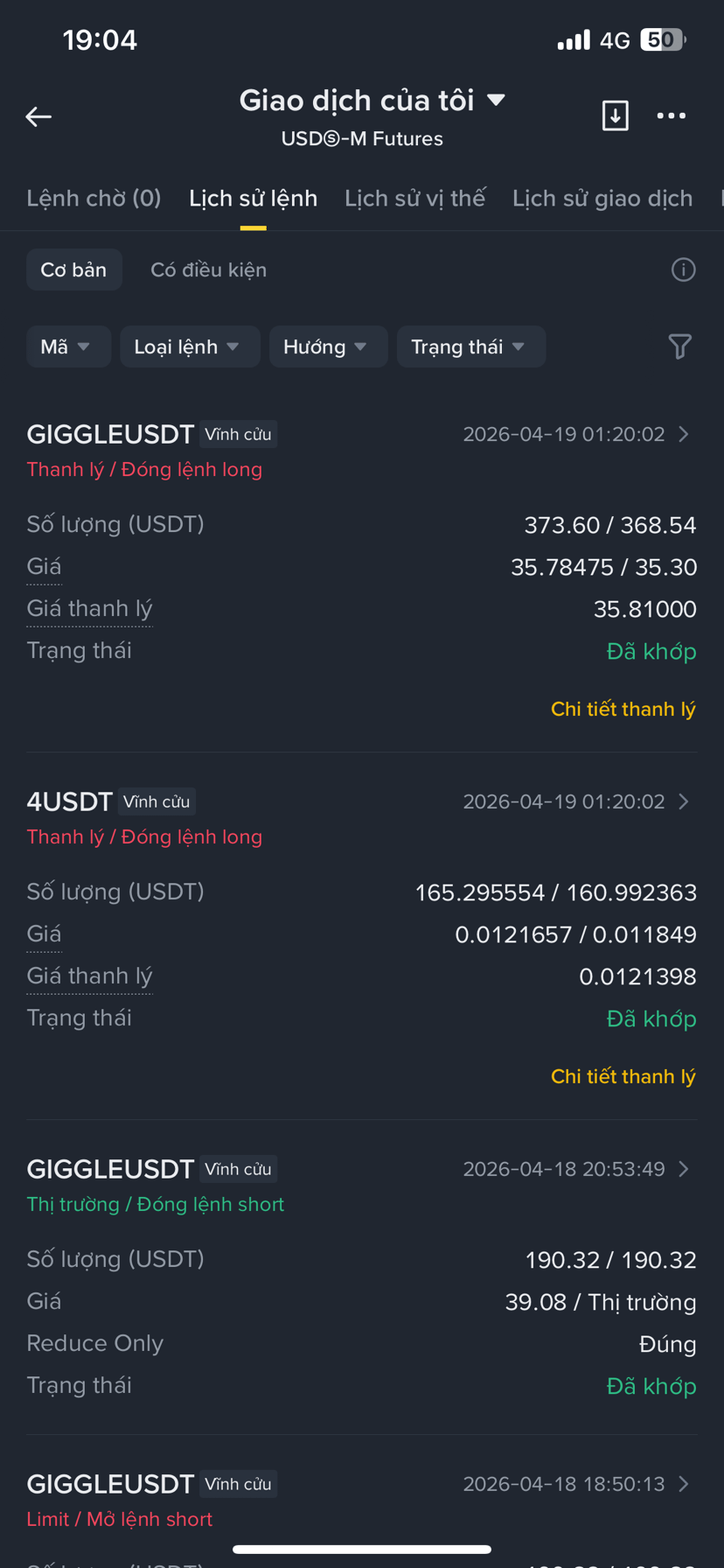
Task: Open the 4USDT liquidation order details
Action: tap(683, 801)
